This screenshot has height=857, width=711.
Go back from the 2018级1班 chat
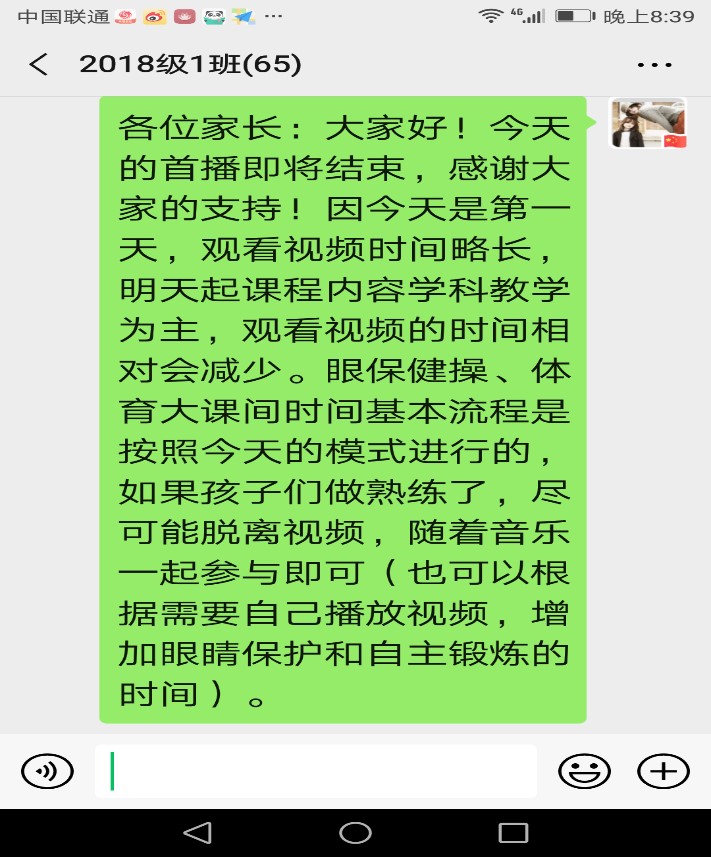pyautogui.click(x=38, y=65)
